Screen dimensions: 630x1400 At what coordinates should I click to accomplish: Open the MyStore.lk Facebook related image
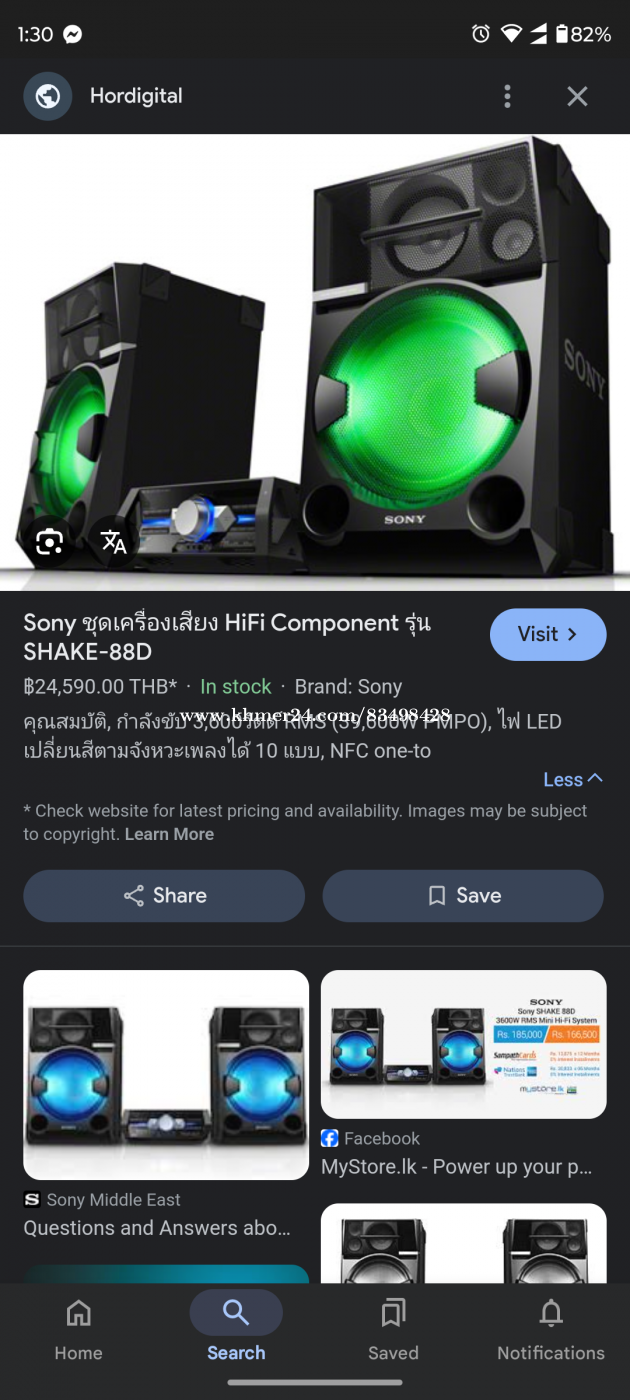pos(464,1044)
